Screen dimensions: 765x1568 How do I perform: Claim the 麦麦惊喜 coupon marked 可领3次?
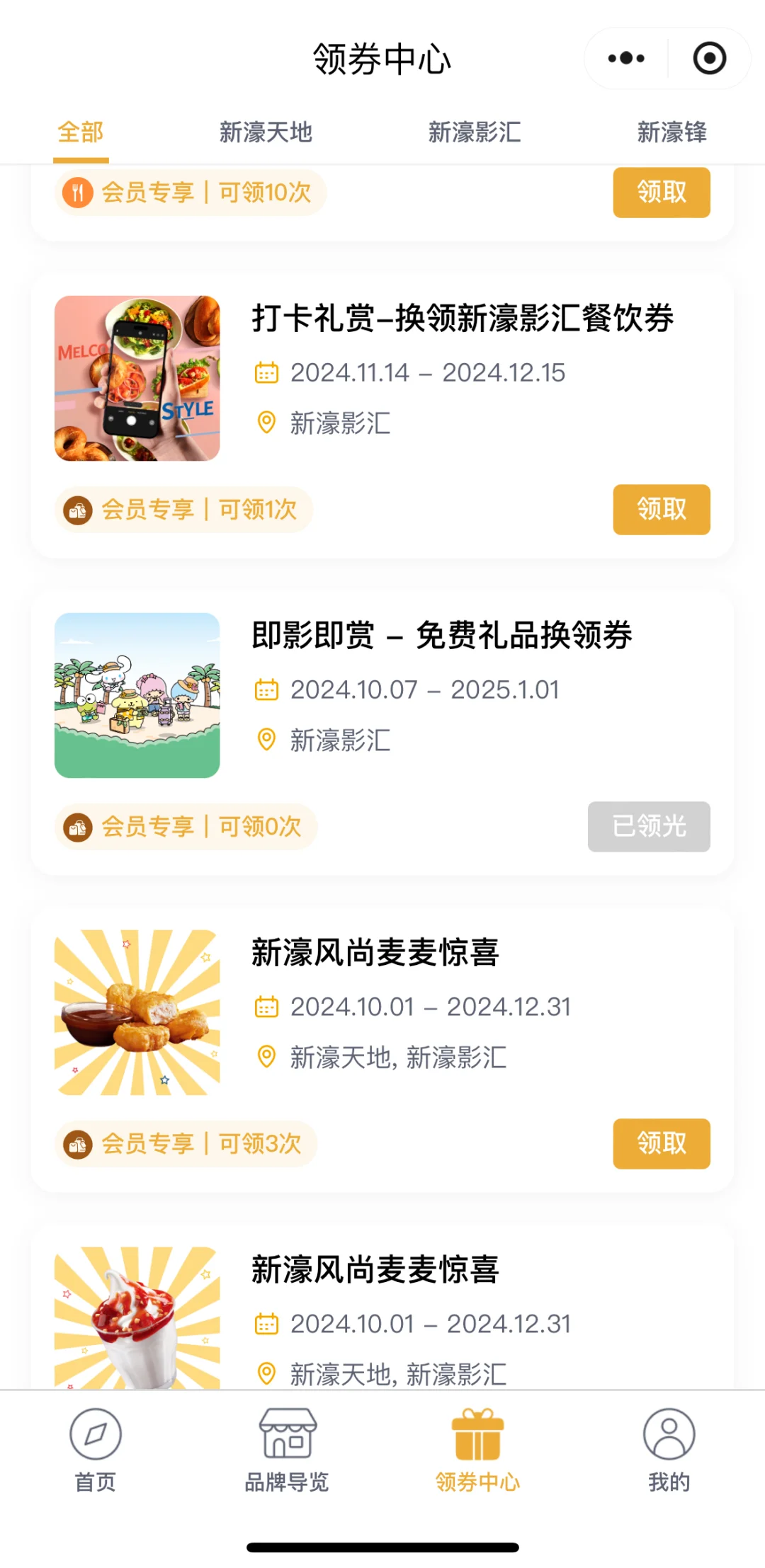tap(662, 1143)
